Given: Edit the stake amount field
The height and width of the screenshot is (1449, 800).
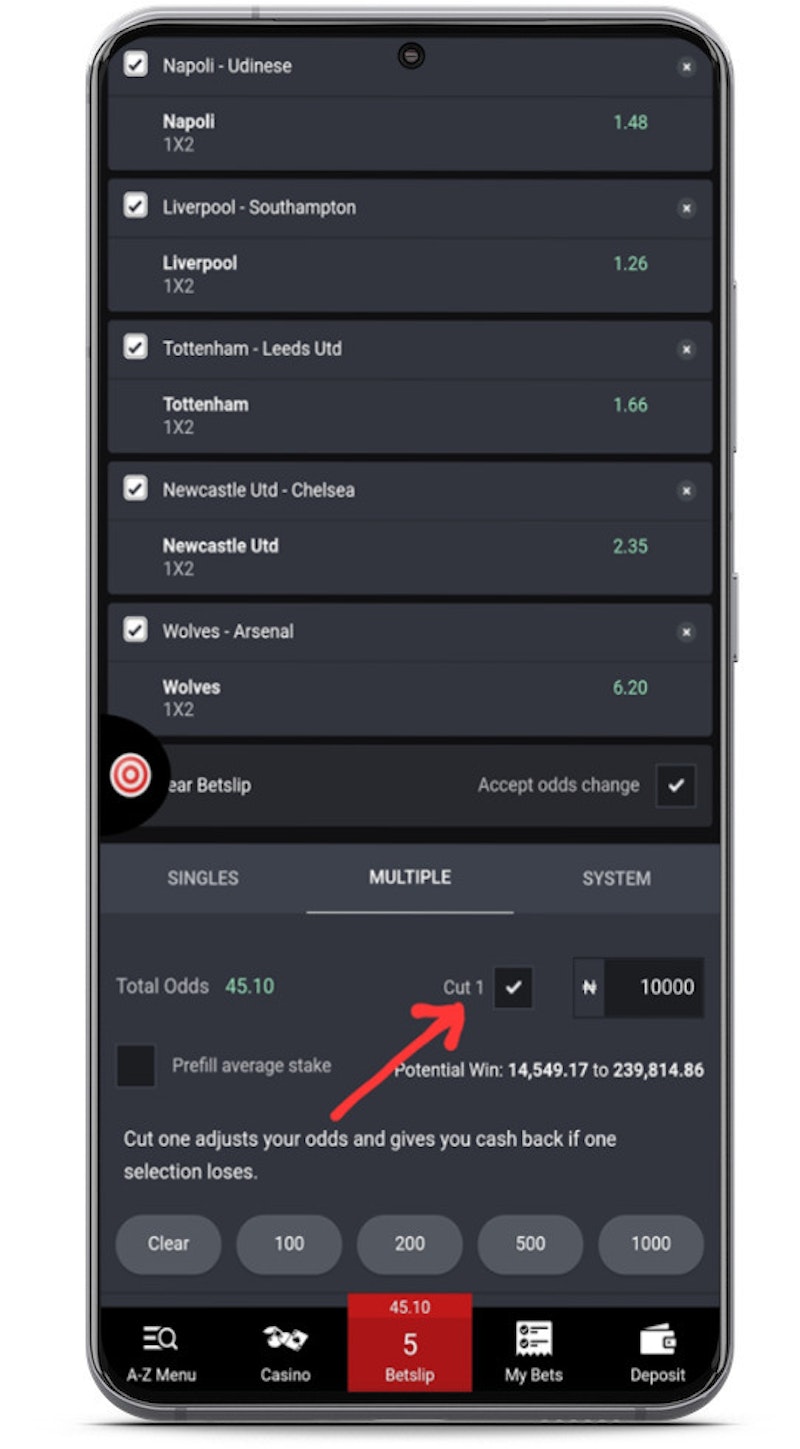Looking at the screenshot, I should (654, 988).
